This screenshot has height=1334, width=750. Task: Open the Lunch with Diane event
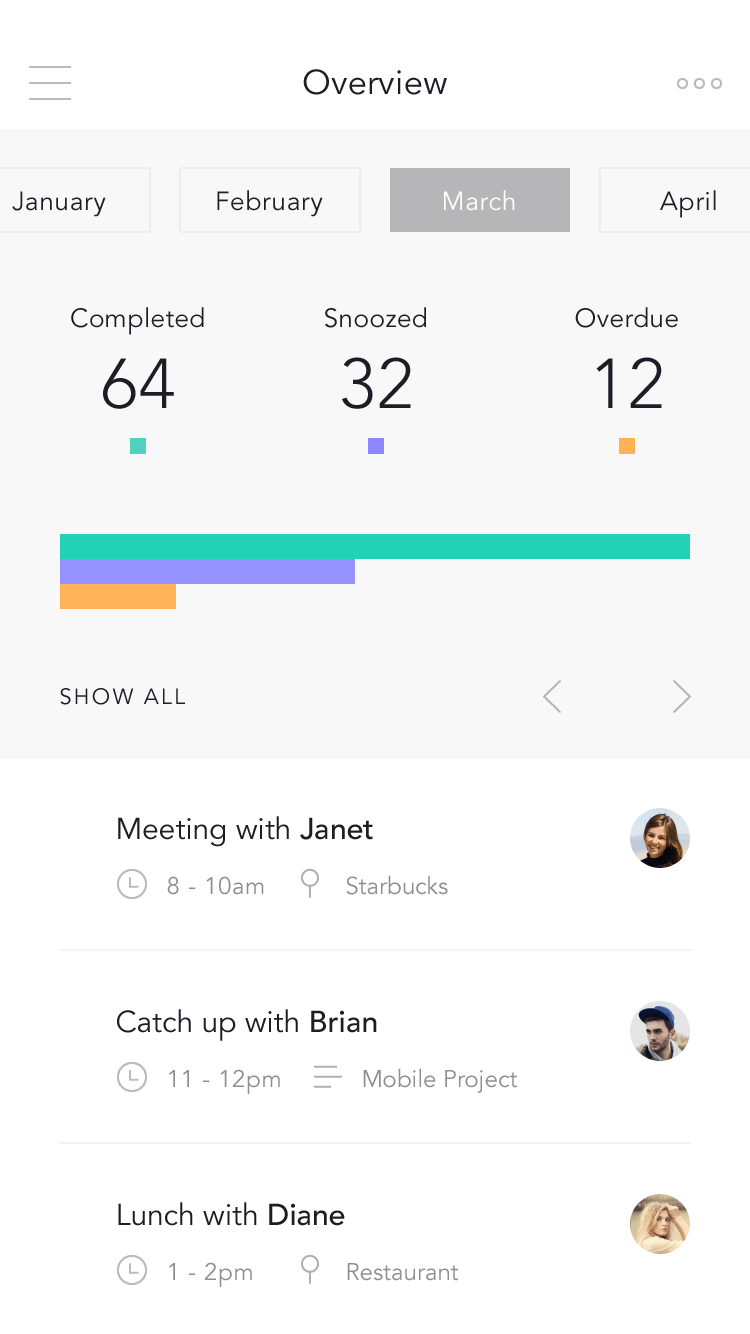point(231,1216)
